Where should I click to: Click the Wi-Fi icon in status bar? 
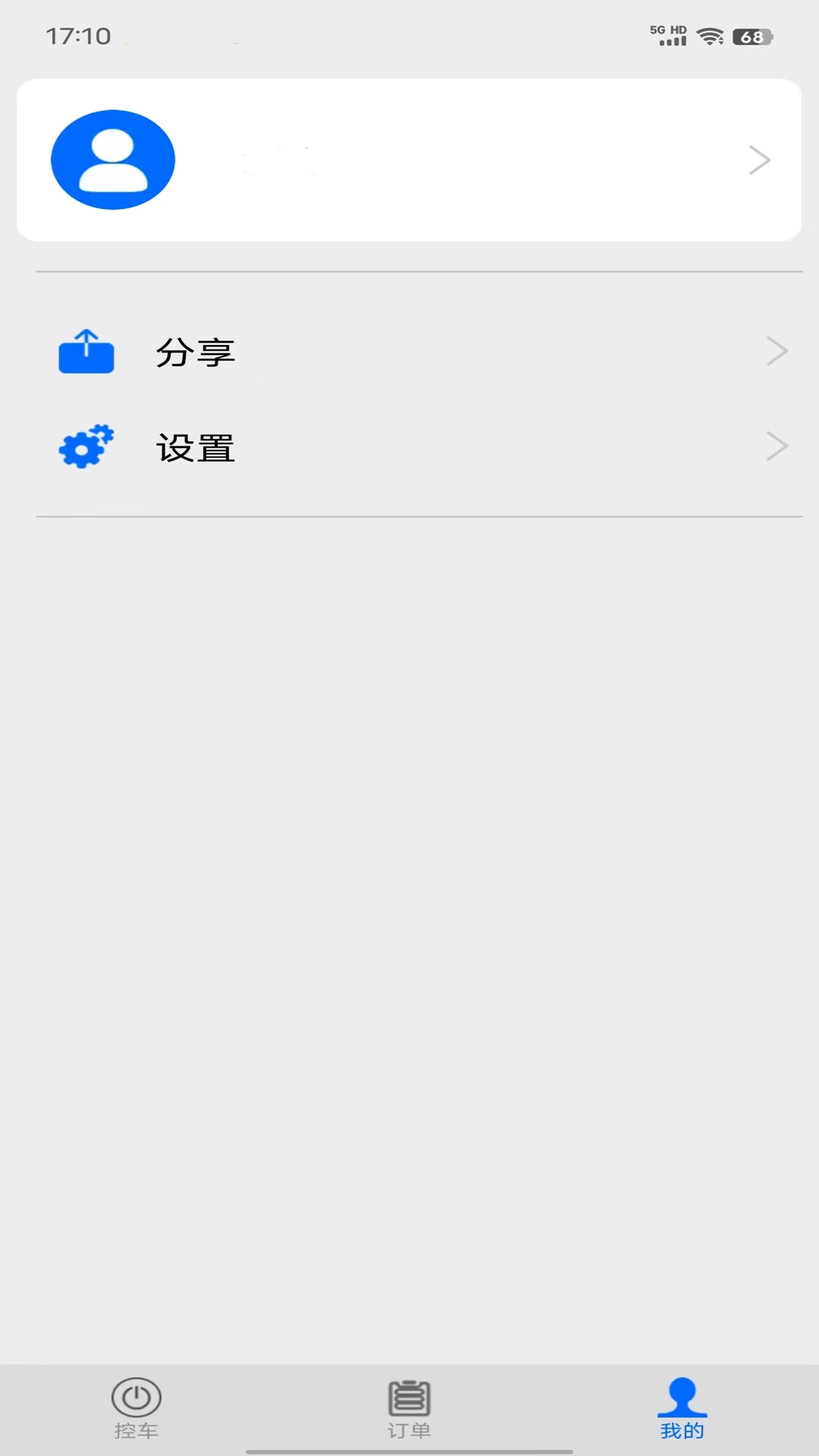pyautogui.click(x=710, y=36)
